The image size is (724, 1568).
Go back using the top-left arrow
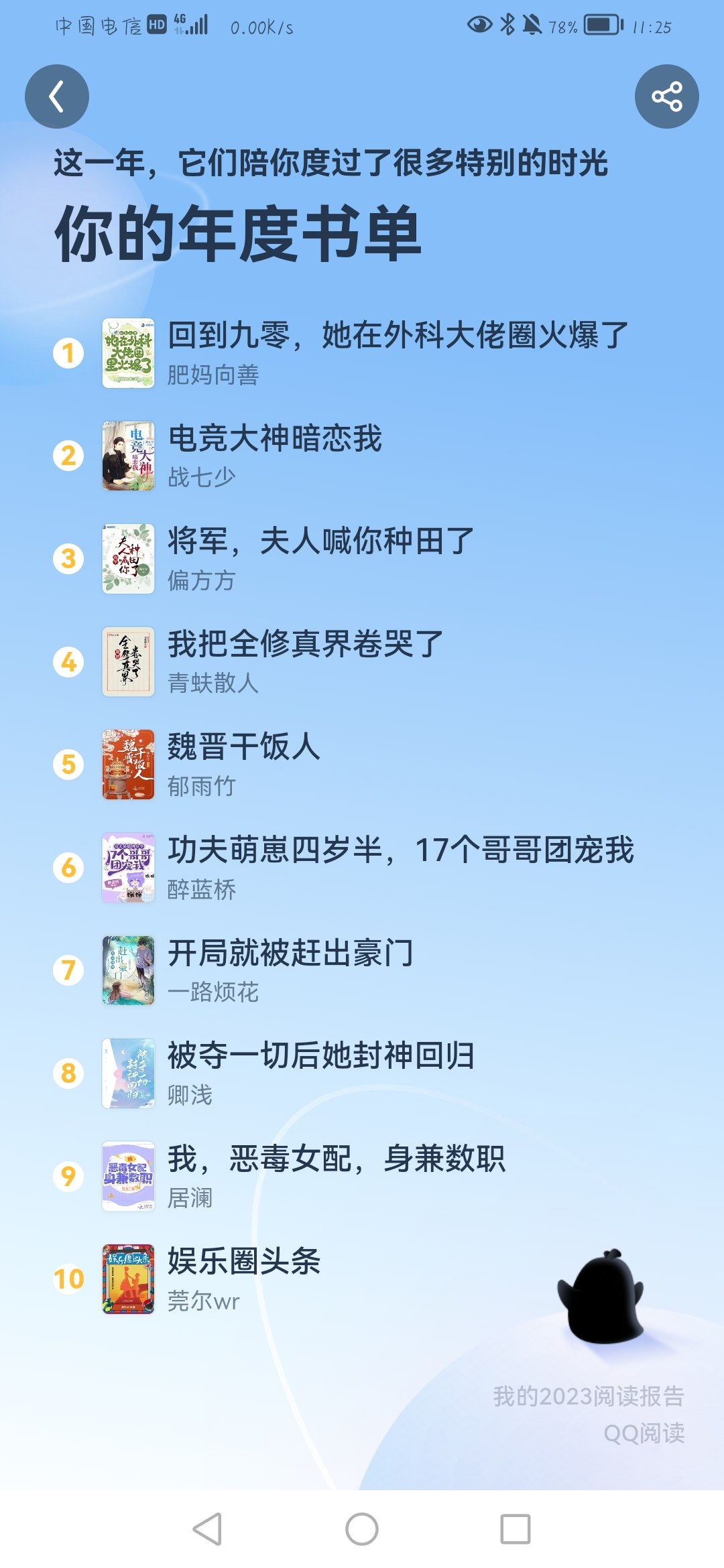57,96
